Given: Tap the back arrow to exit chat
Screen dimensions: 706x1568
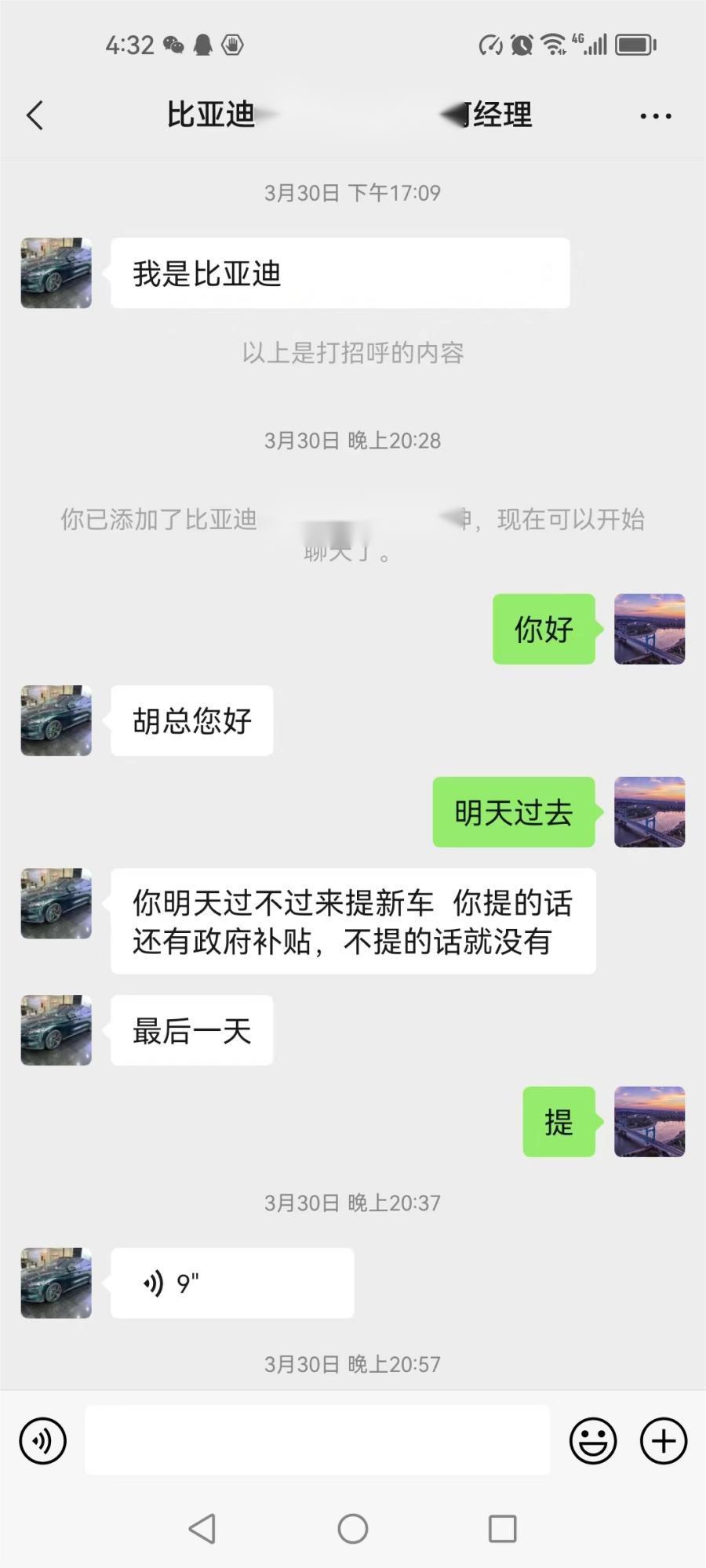Looking at the screenshot, I should pos(33,114).
